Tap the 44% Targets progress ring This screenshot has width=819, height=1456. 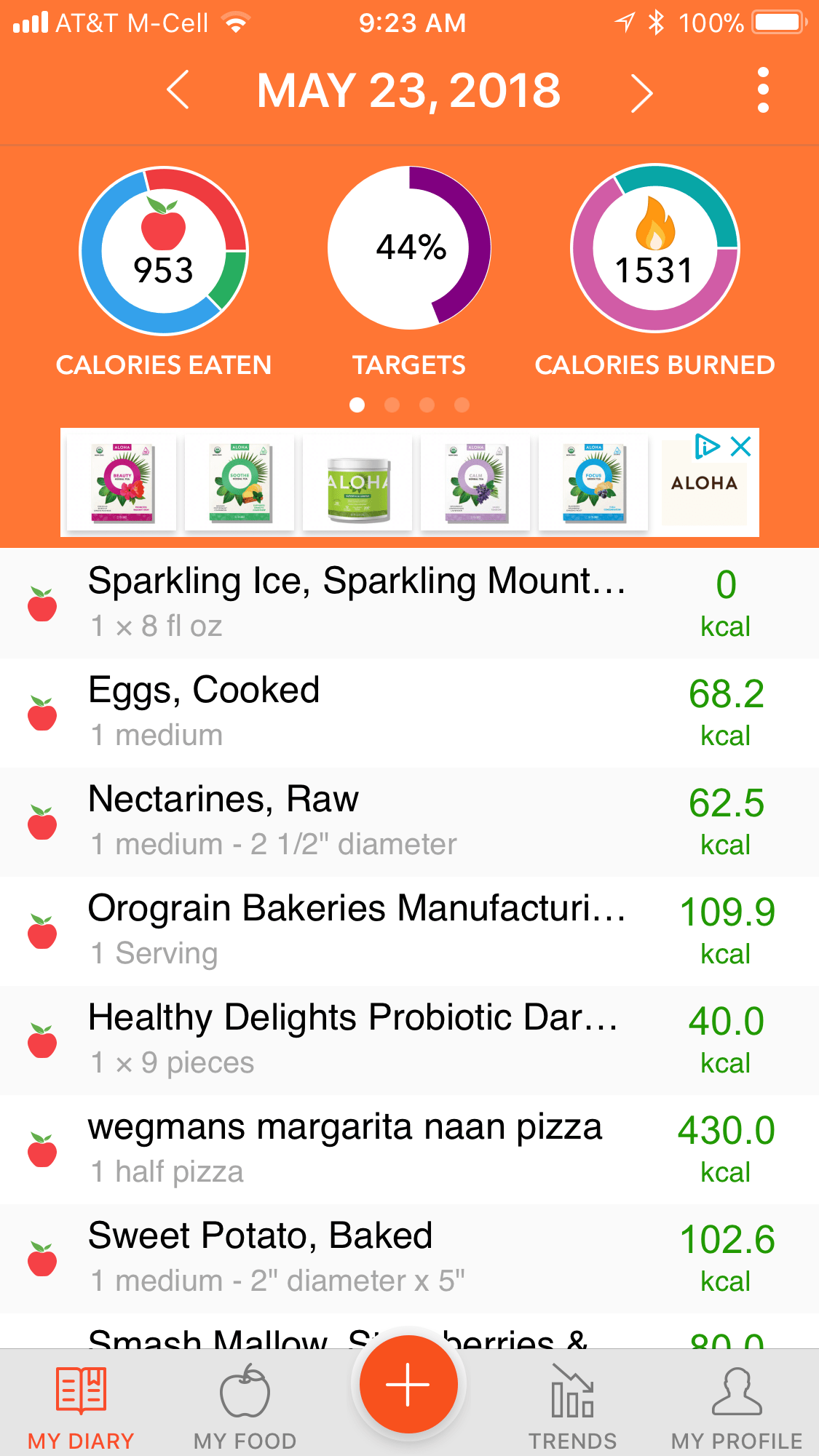(x=409, y=247)
